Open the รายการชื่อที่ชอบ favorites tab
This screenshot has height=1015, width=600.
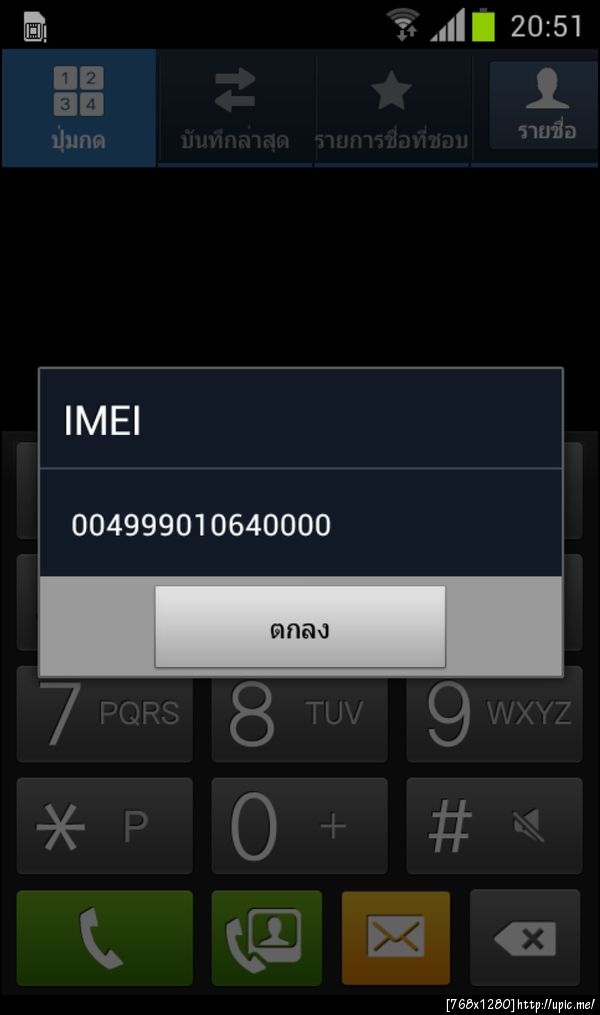tap(391, 108)
